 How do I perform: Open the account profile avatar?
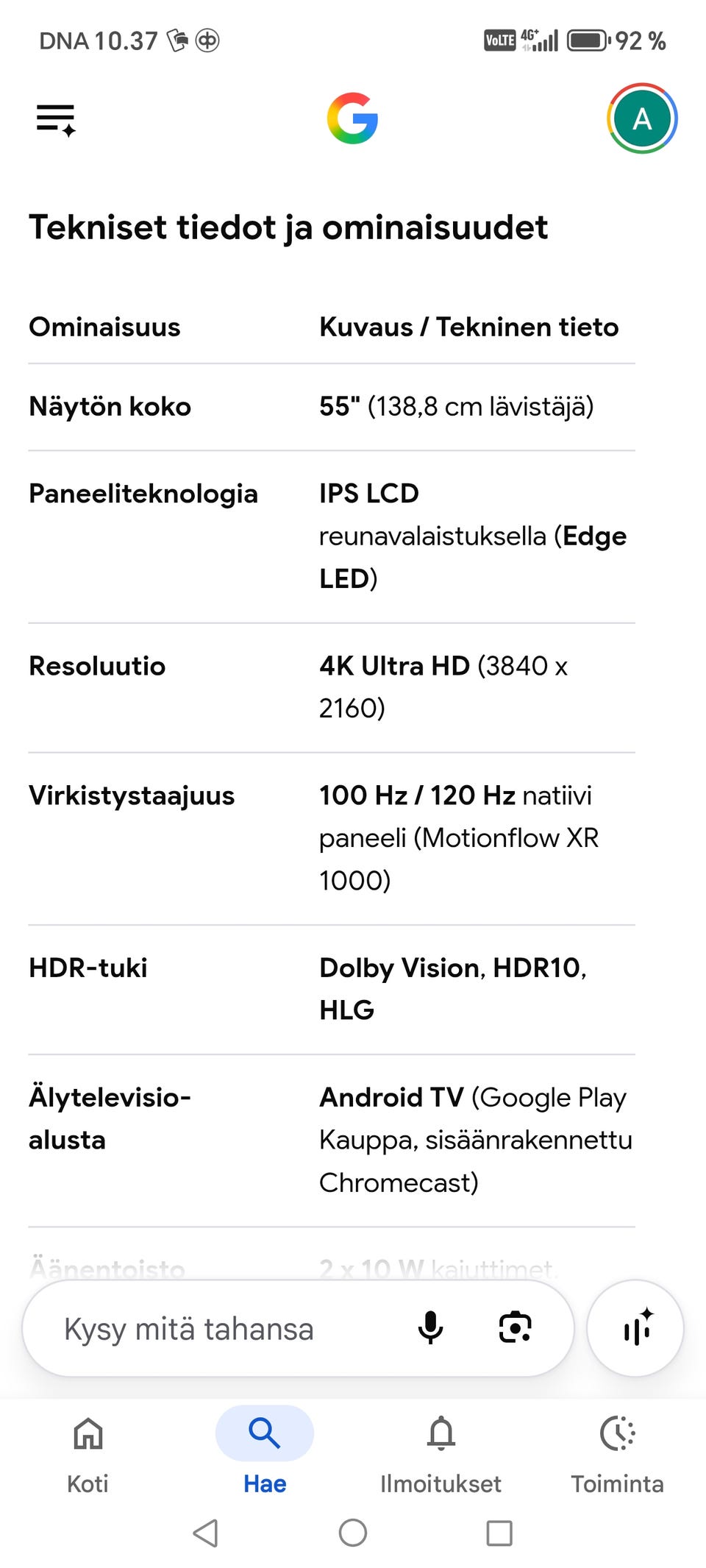click(641, 118)
